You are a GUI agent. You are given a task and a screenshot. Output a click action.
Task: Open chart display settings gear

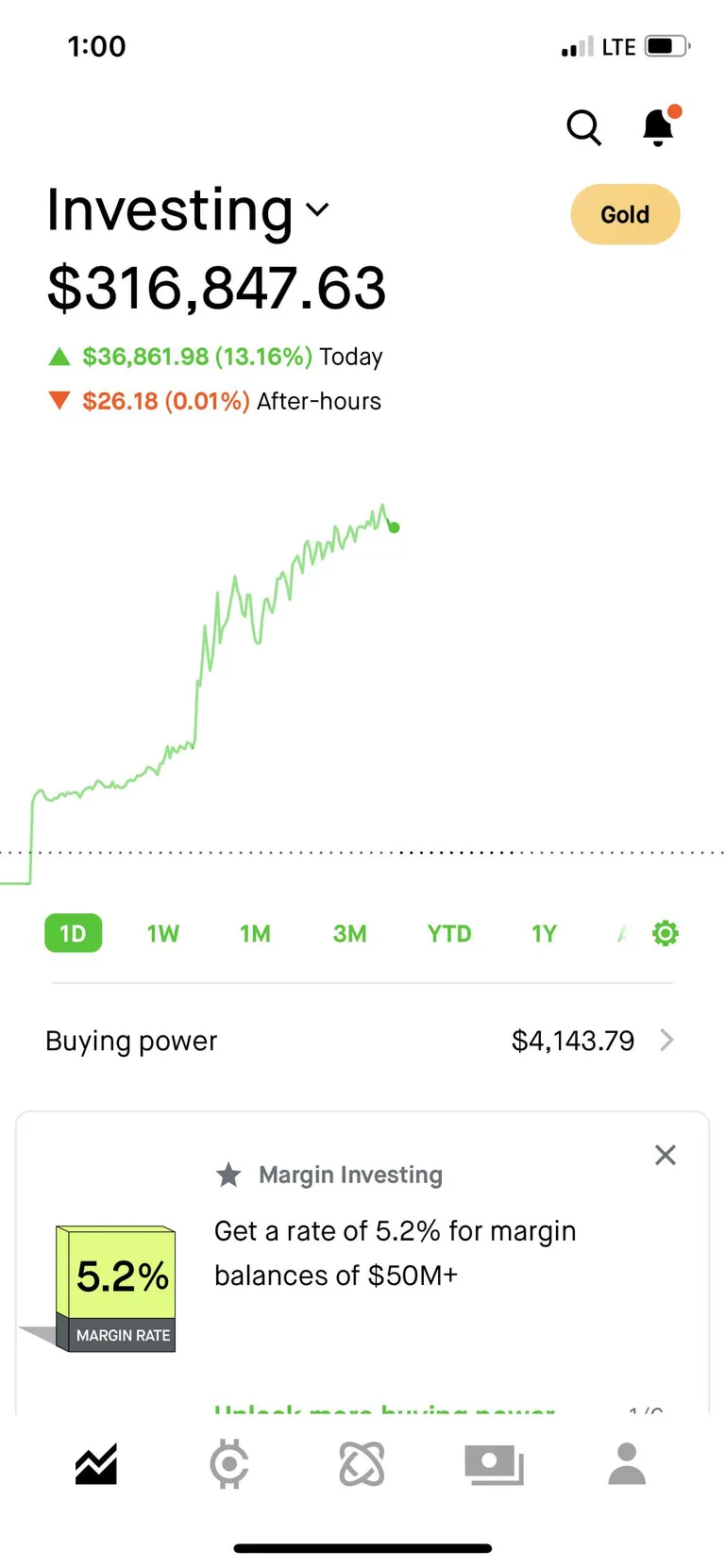[666, 933]
